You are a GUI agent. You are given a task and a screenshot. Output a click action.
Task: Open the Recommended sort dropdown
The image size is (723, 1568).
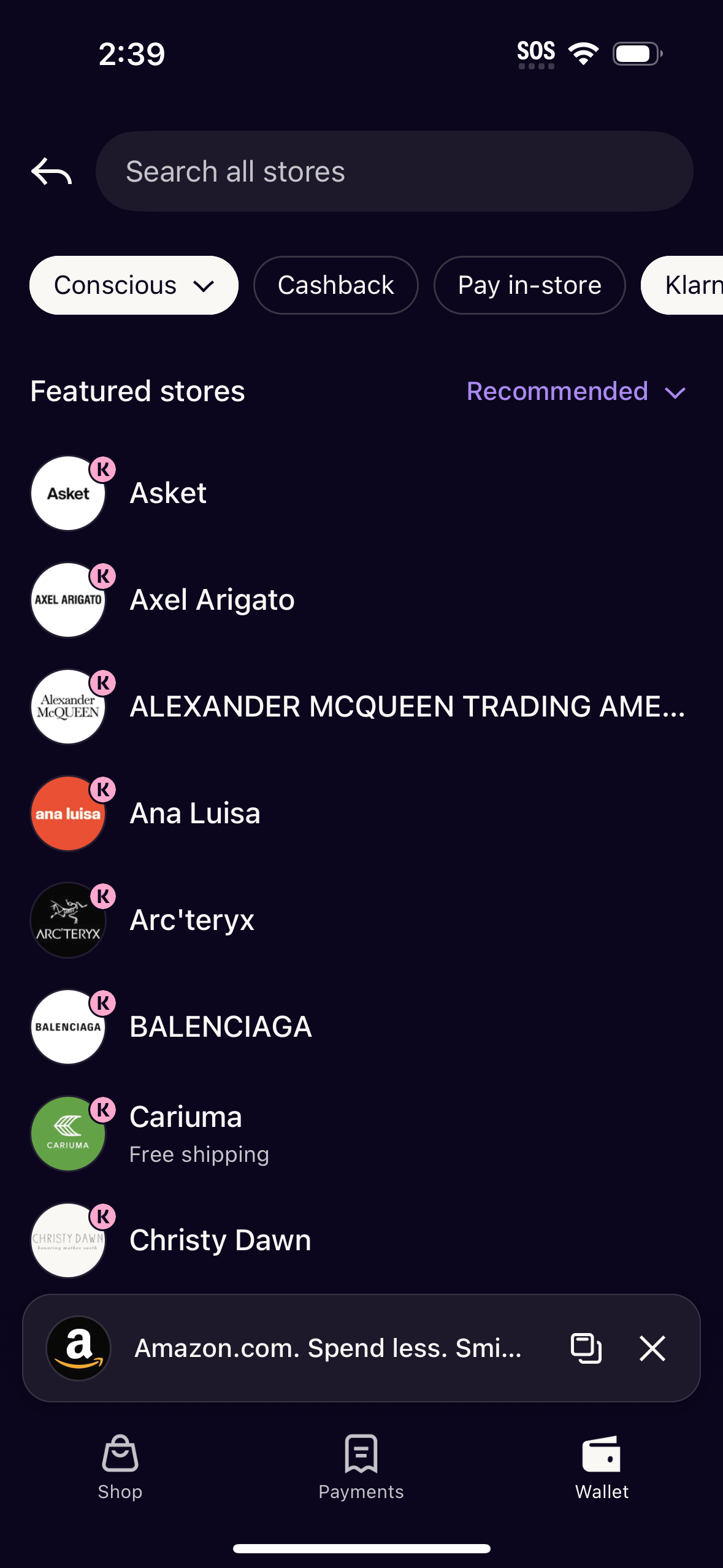(576, 391)
